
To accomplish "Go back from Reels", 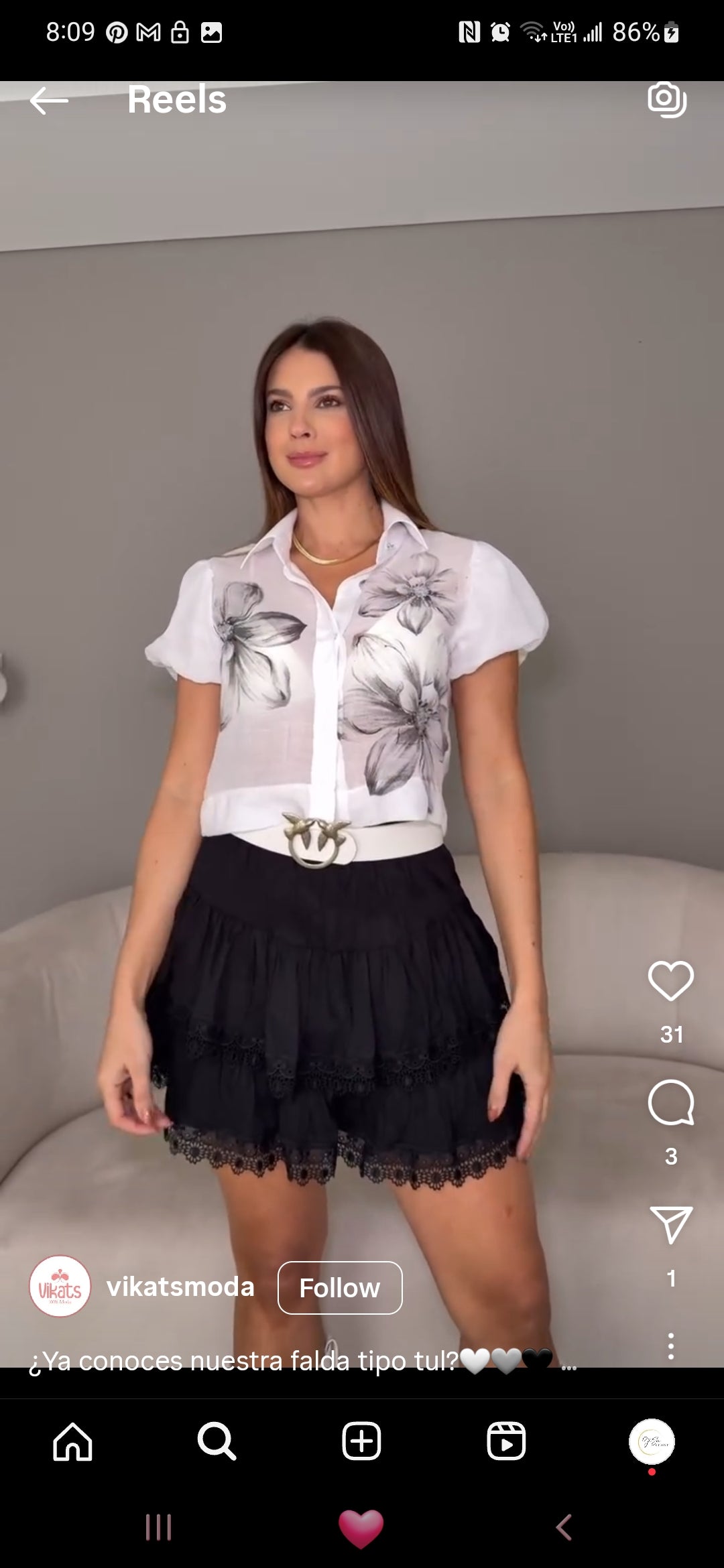I will [49, 101].
